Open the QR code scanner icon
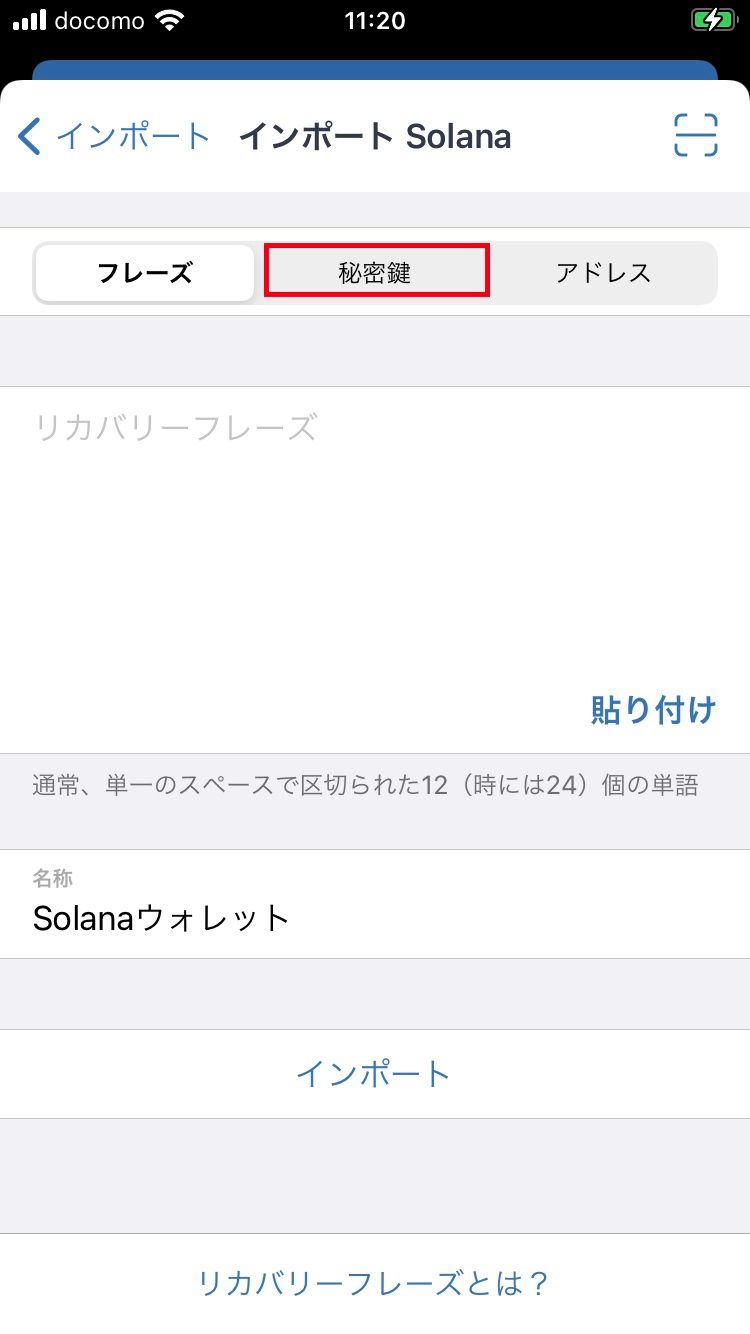The image size is (750, 1334). (x=695, y=135)
